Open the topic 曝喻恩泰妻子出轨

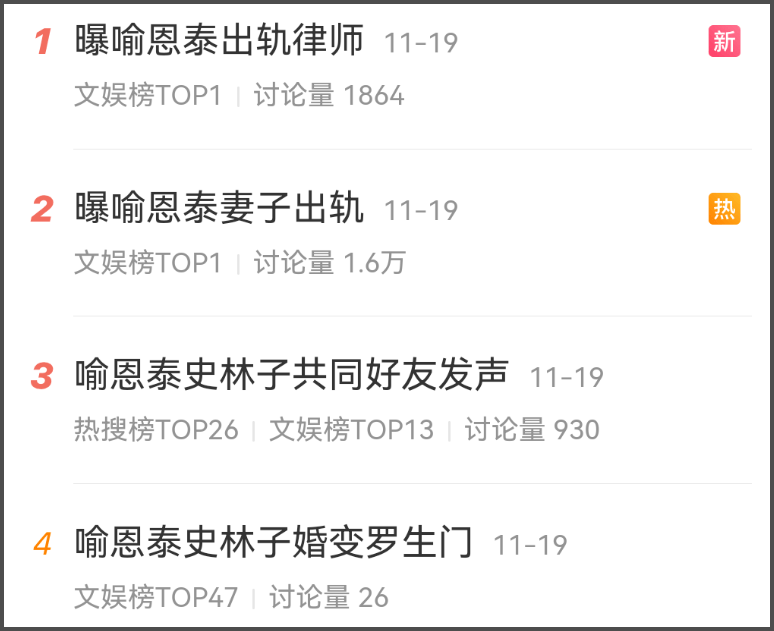(x=219, y=209)
